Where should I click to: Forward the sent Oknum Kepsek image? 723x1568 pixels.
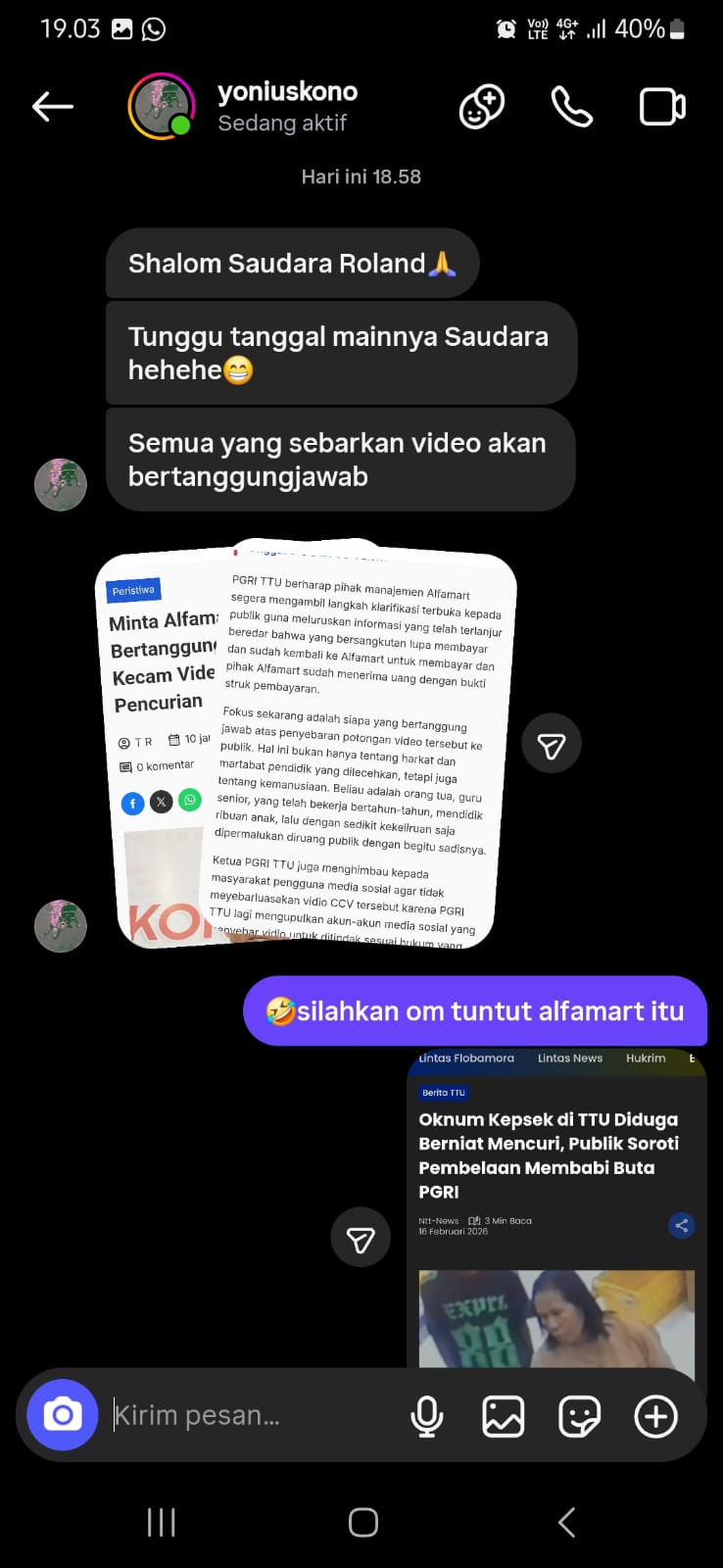coord(361,1237)
